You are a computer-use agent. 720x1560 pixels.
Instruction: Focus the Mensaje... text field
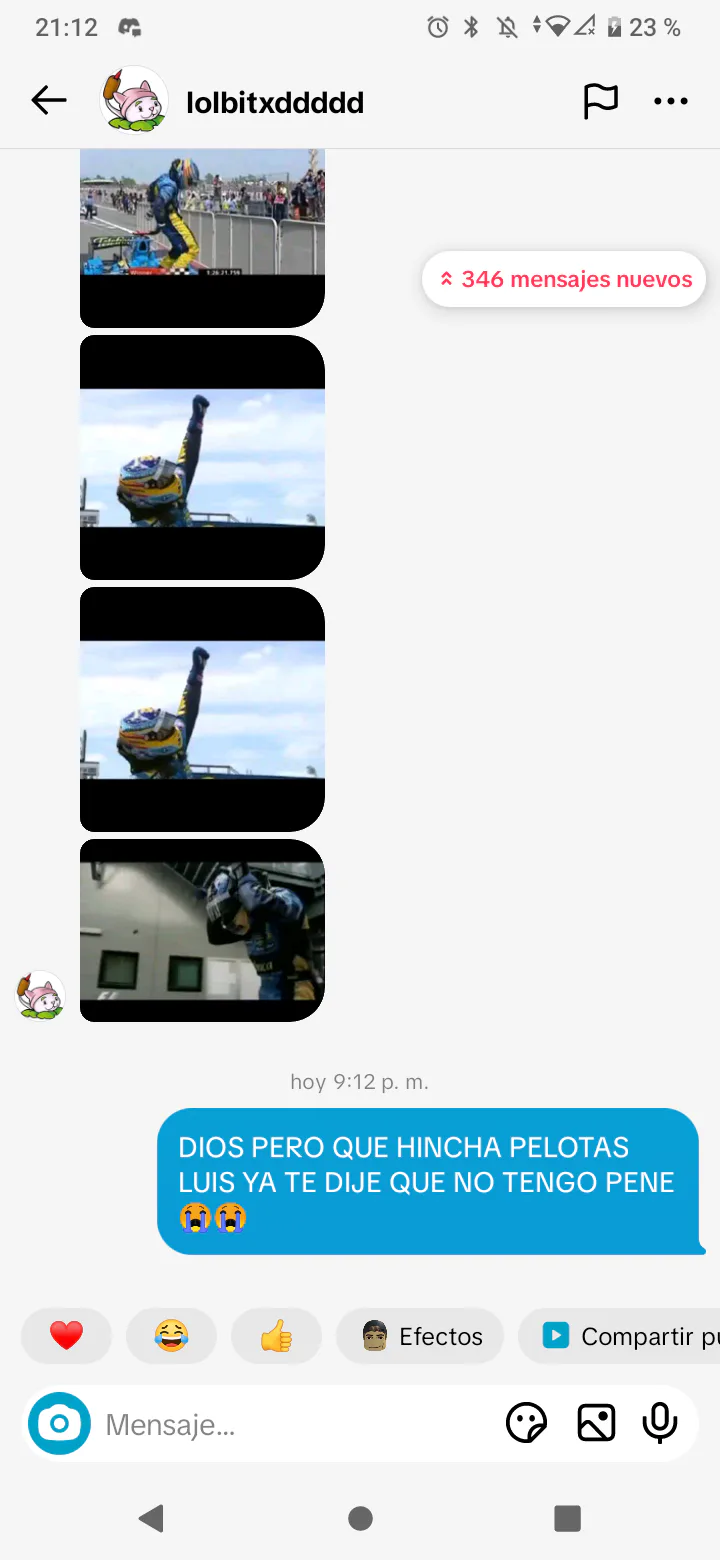[x=295, y=1424]
